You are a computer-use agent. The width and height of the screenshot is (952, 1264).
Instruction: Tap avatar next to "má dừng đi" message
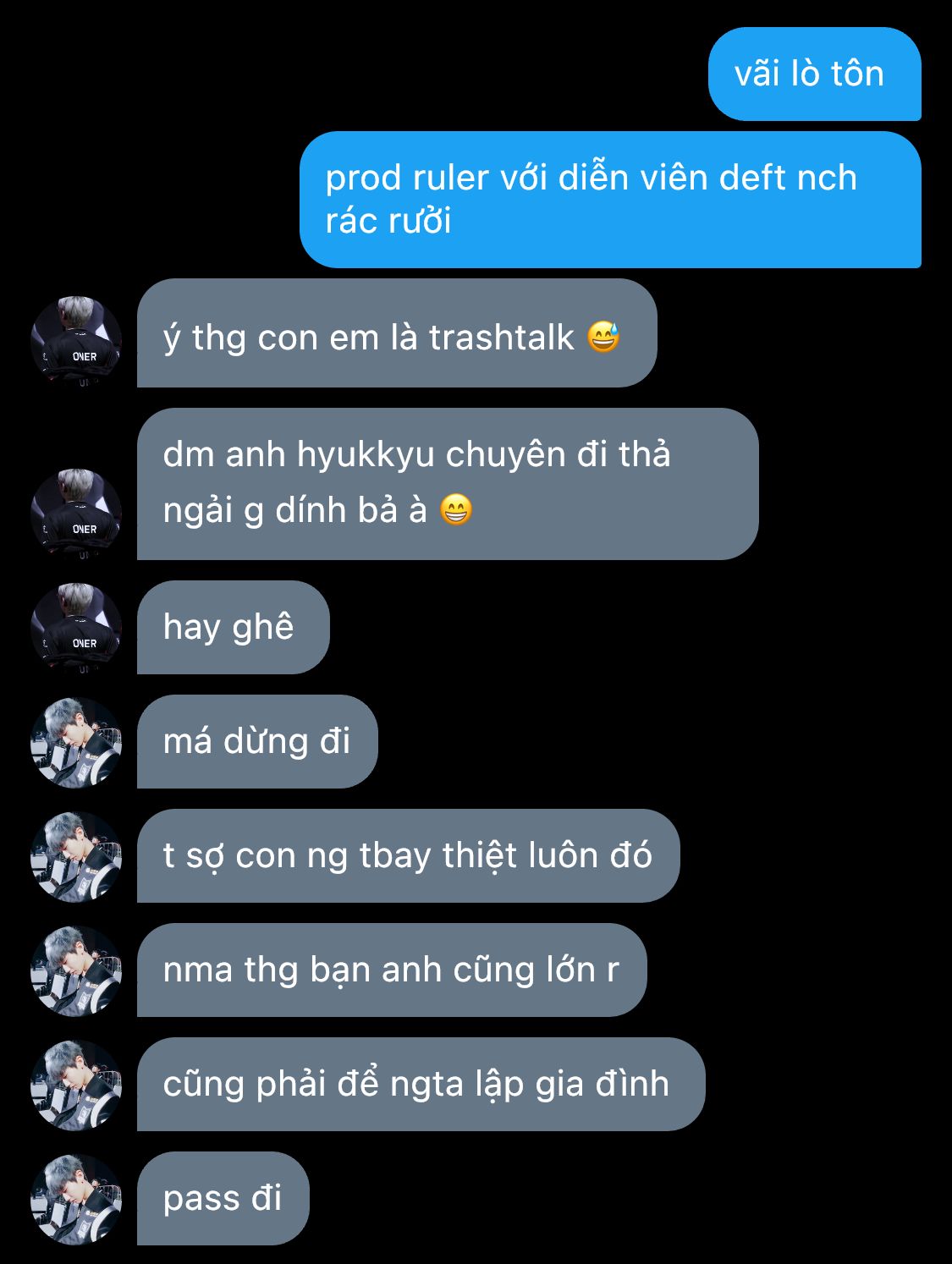click(76, 742)
